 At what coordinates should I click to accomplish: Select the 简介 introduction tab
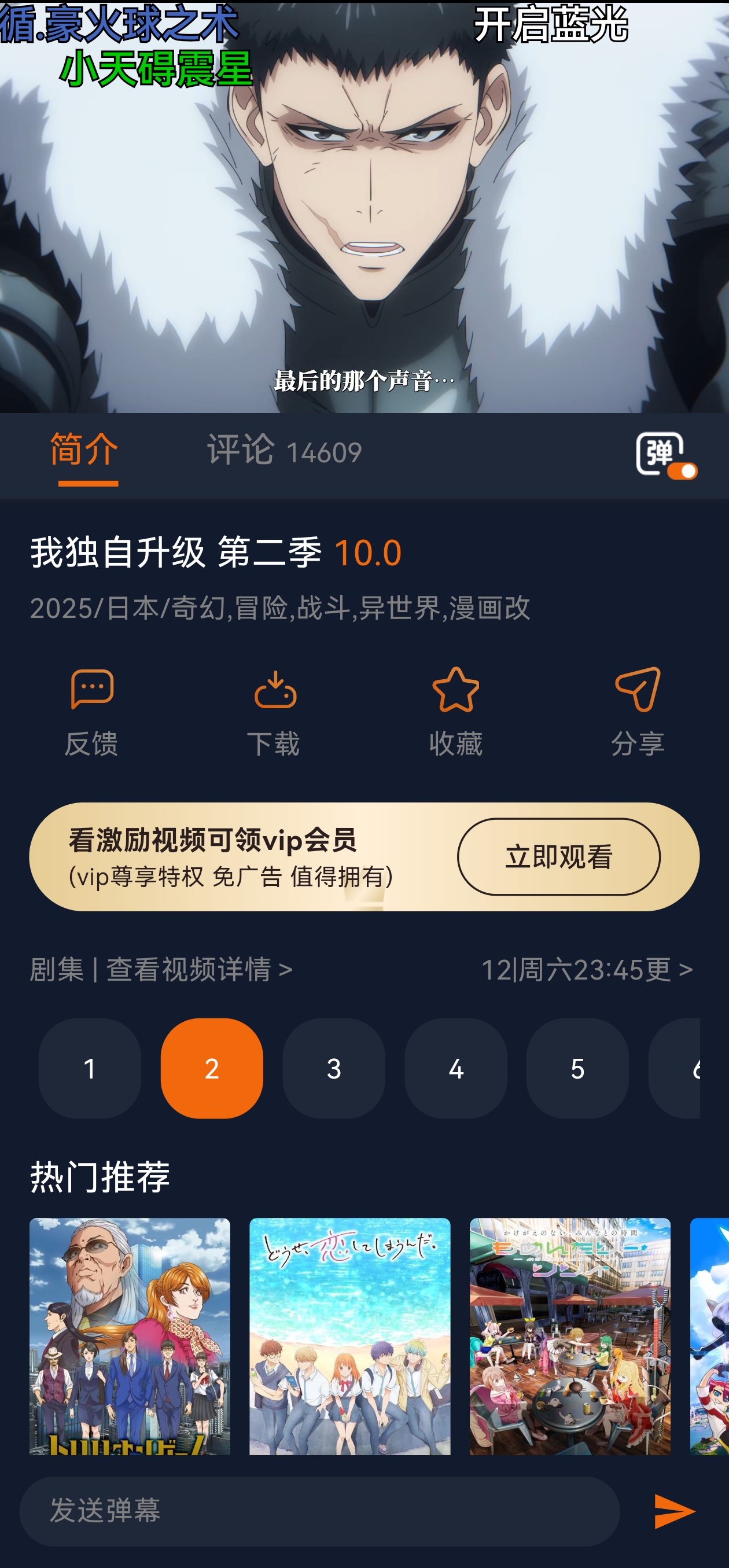coord(86,450)
